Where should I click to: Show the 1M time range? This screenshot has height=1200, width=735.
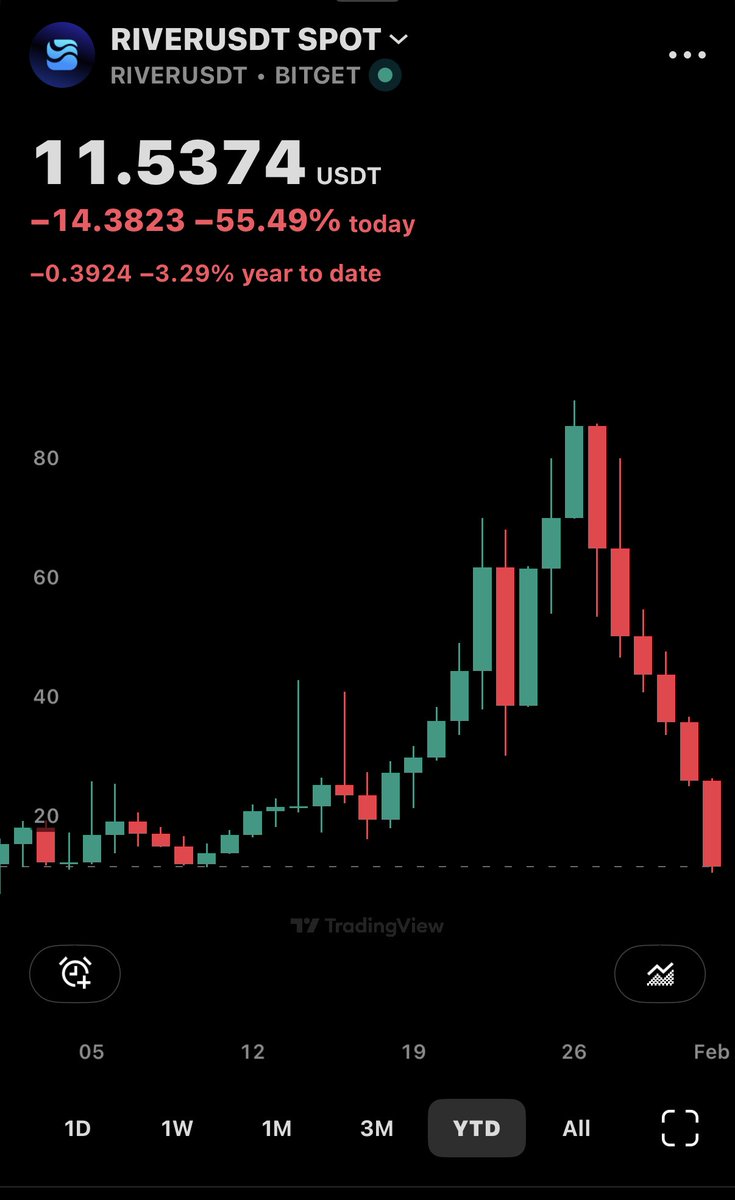277,1128
